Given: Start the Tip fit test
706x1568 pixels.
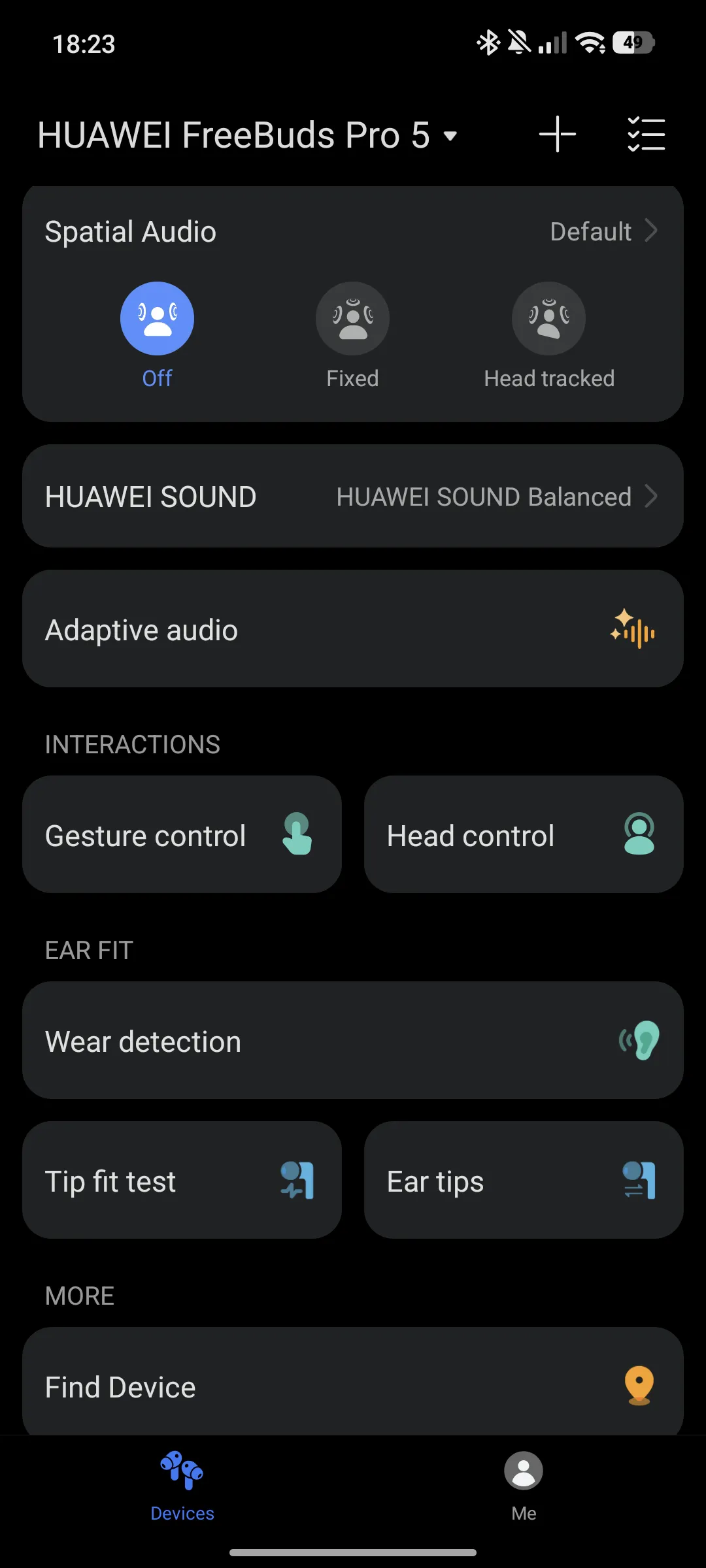Looking at the screenshot, I should 182,1181.
